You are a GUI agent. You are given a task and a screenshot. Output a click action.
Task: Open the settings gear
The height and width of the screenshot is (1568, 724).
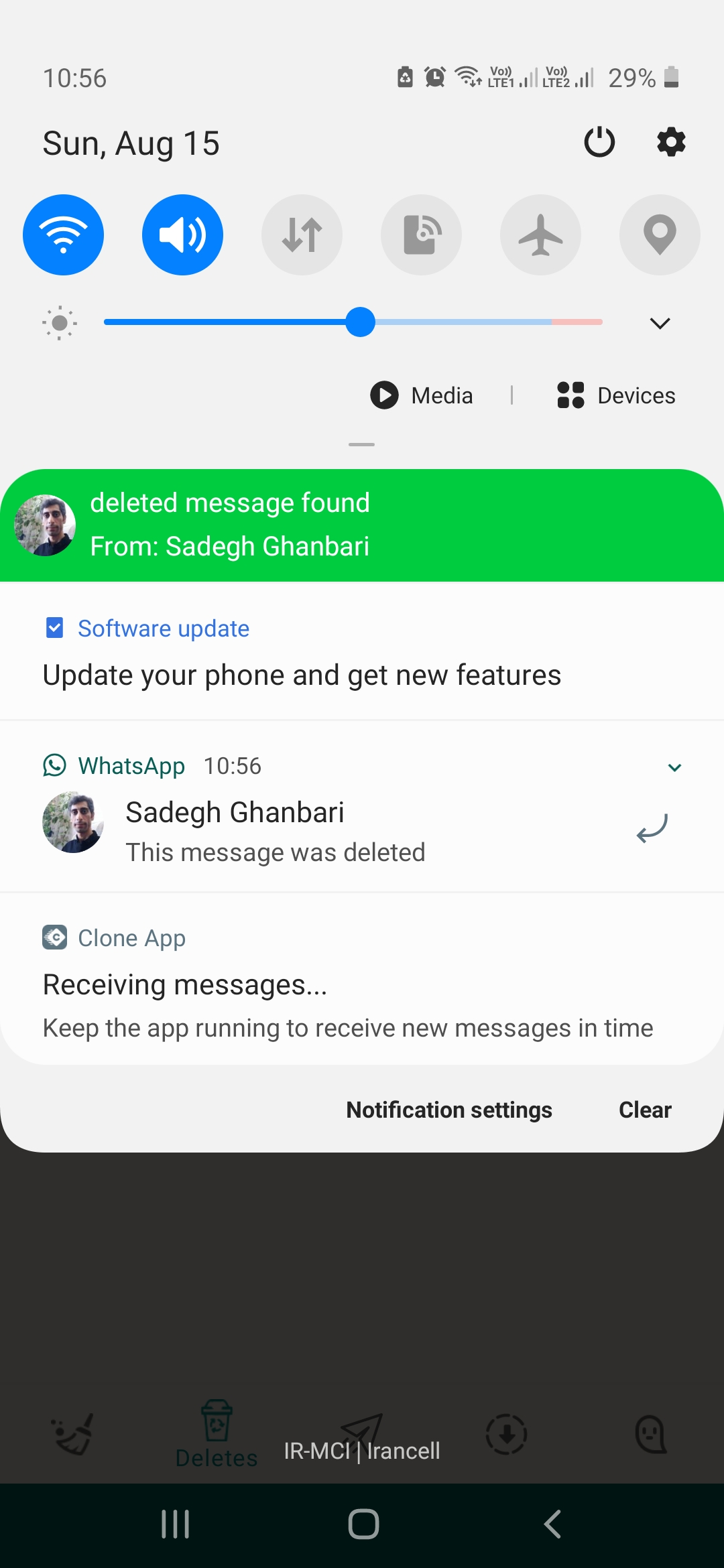point(671,142)
